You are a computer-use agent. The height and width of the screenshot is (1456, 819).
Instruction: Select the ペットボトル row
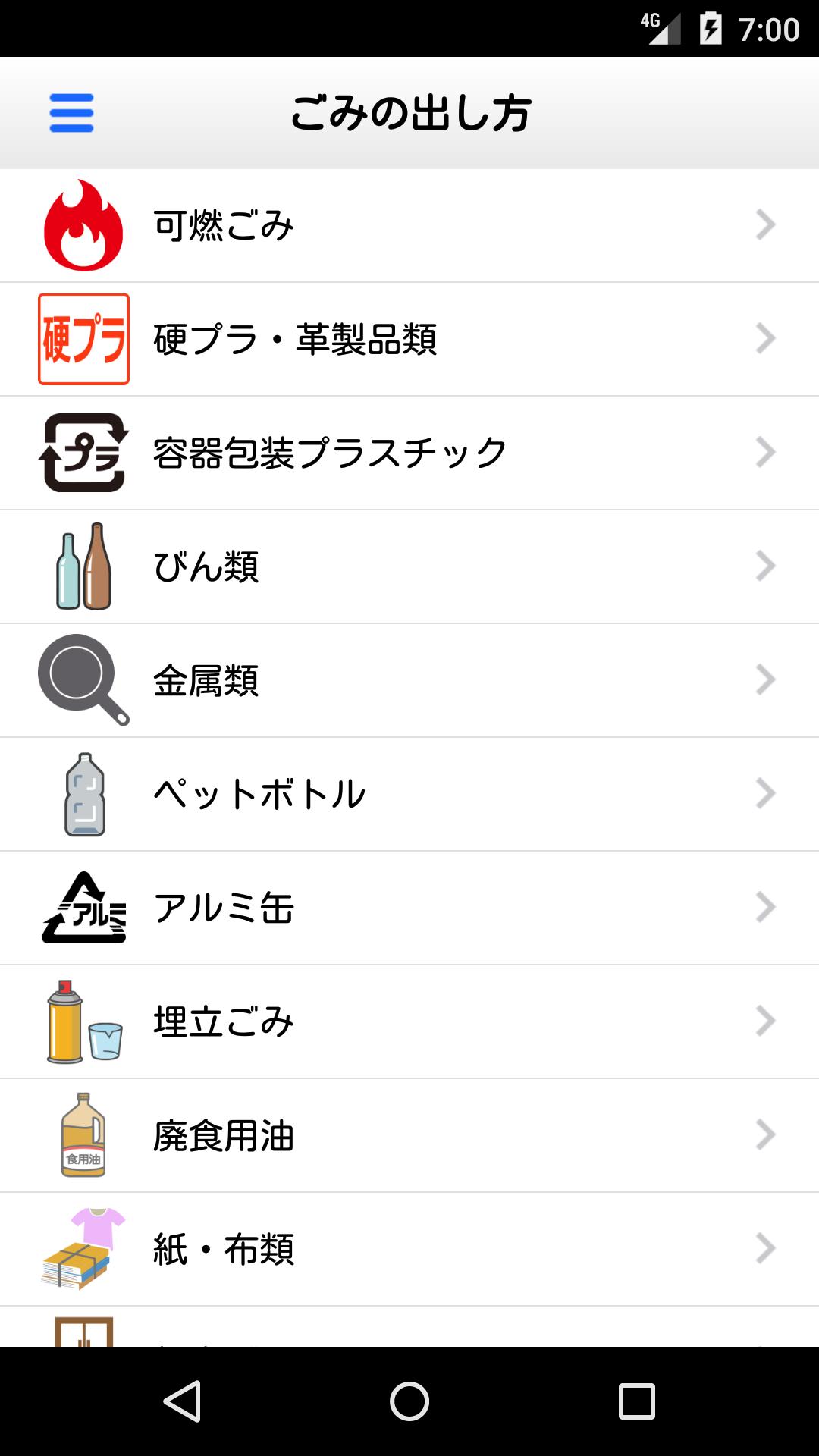[409, 794]
